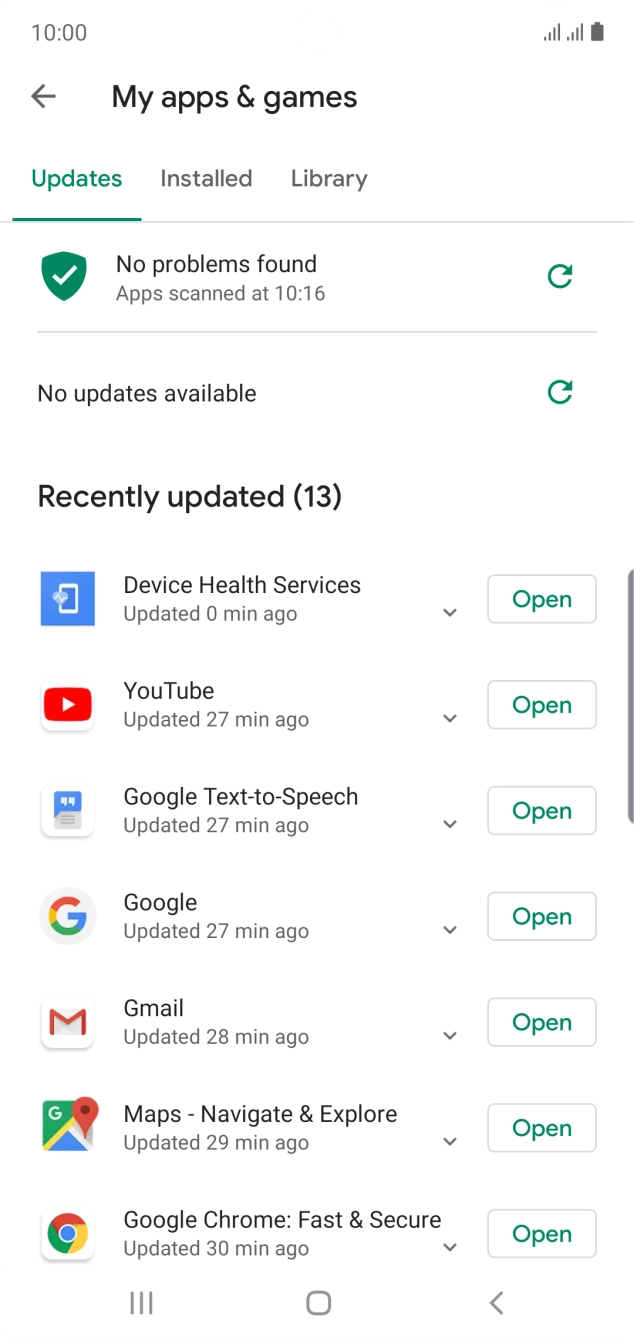Image resolution: width=634 pixels, height=1340 pixels.
Task: Expand the Gmail update details
Action: pyautogui.click(x=450, y=1037)
